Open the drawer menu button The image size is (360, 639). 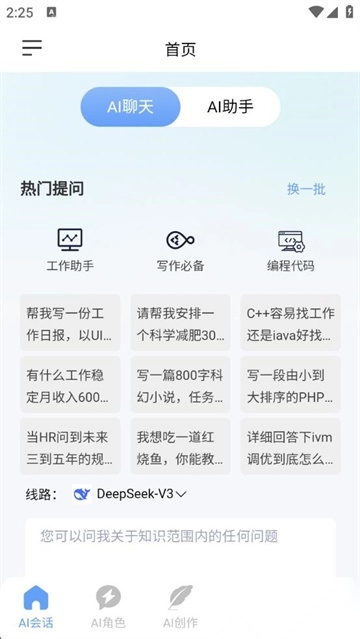[x=32, y=48]
